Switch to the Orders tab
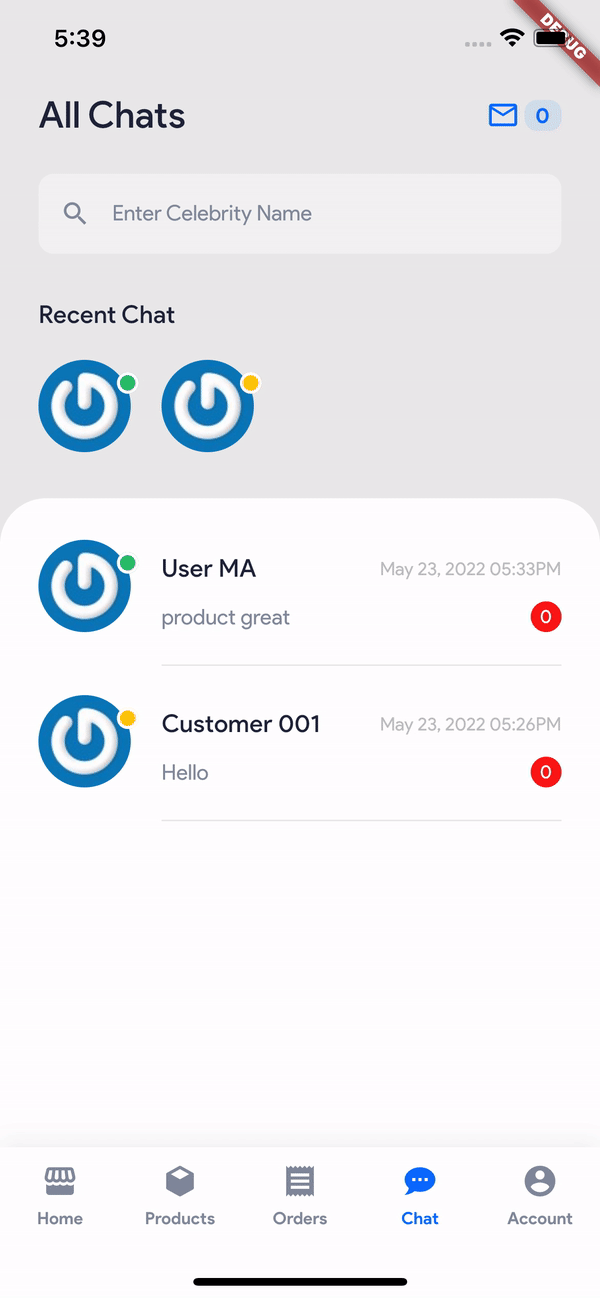600x1298 pixels. coord(300,1196)
